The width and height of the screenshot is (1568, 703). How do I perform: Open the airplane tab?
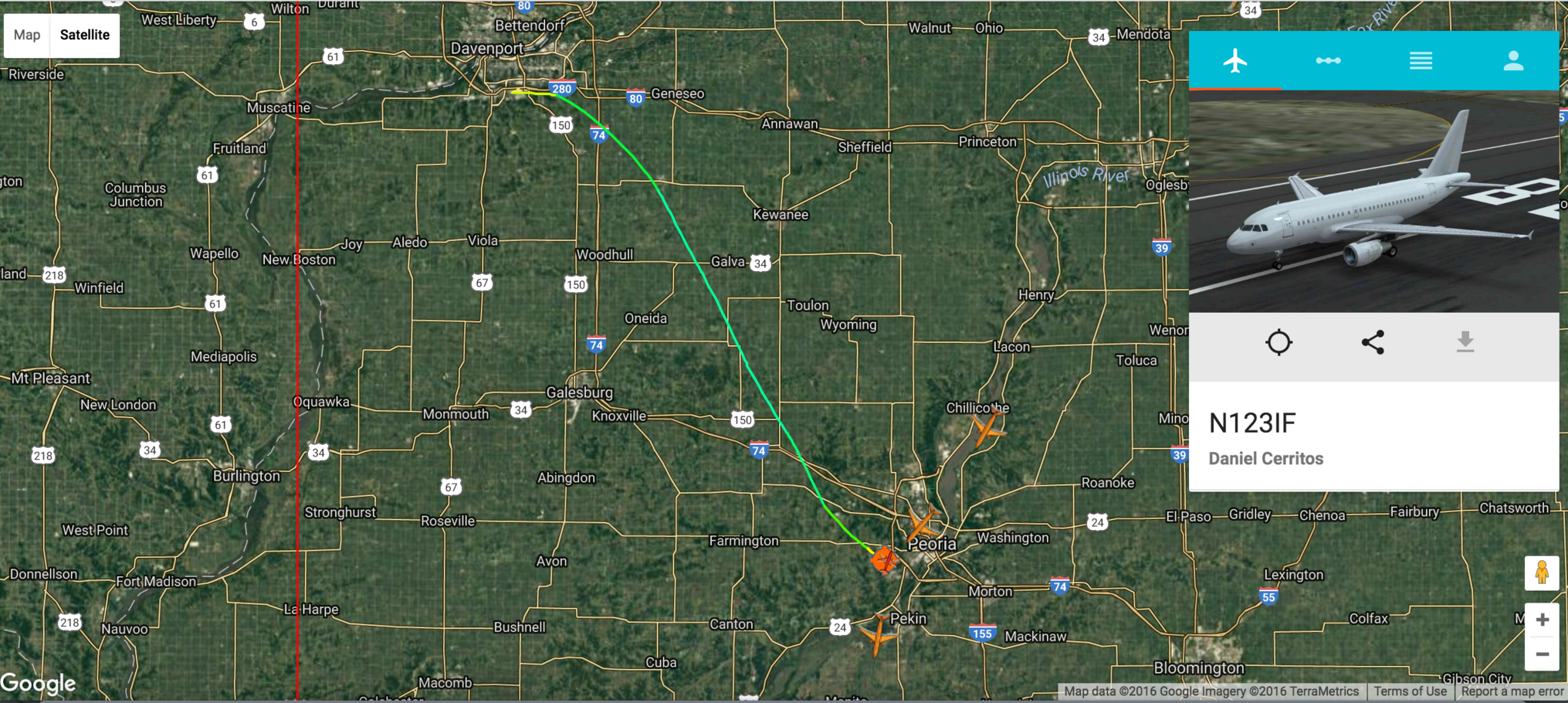1235,61
